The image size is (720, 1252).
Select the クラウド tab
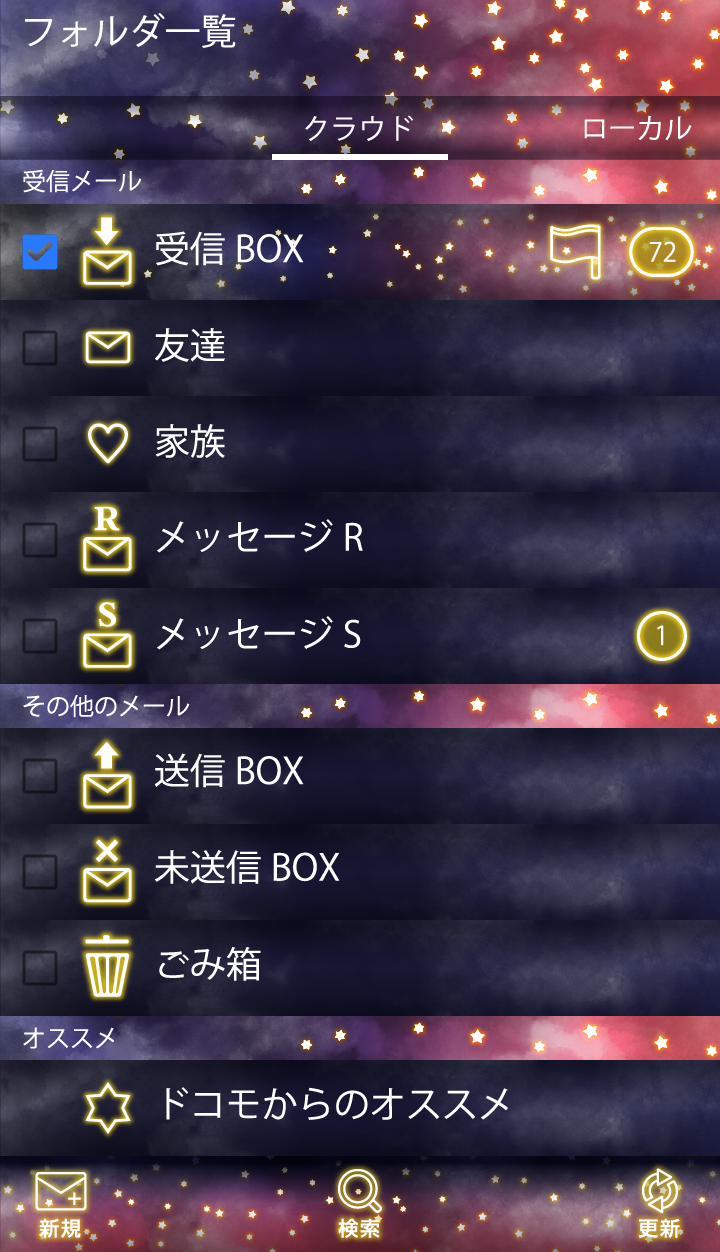click(x=359, y=129)
